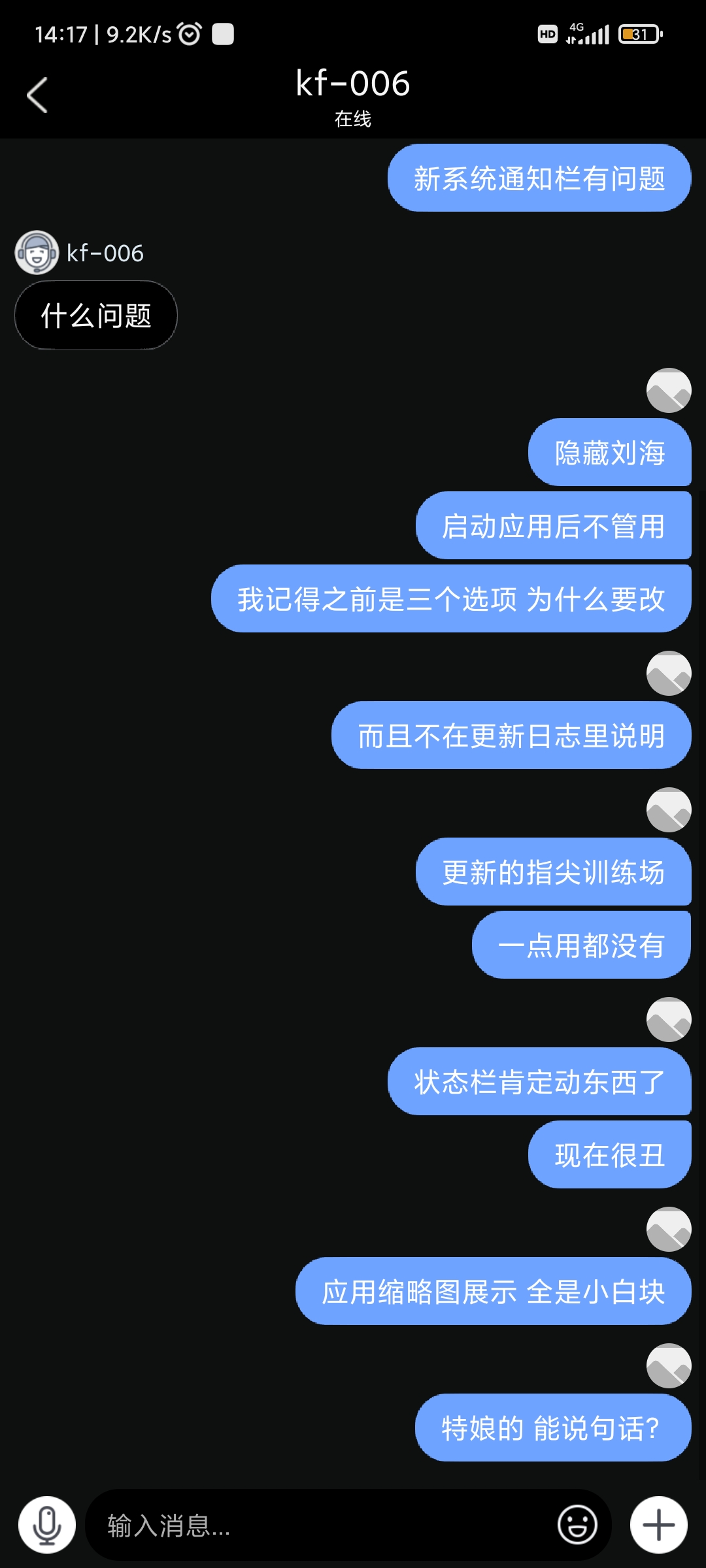Tap the microphone voice input button
Viewport: 706px width, 1568px height.
click(x=47, y=1525)
